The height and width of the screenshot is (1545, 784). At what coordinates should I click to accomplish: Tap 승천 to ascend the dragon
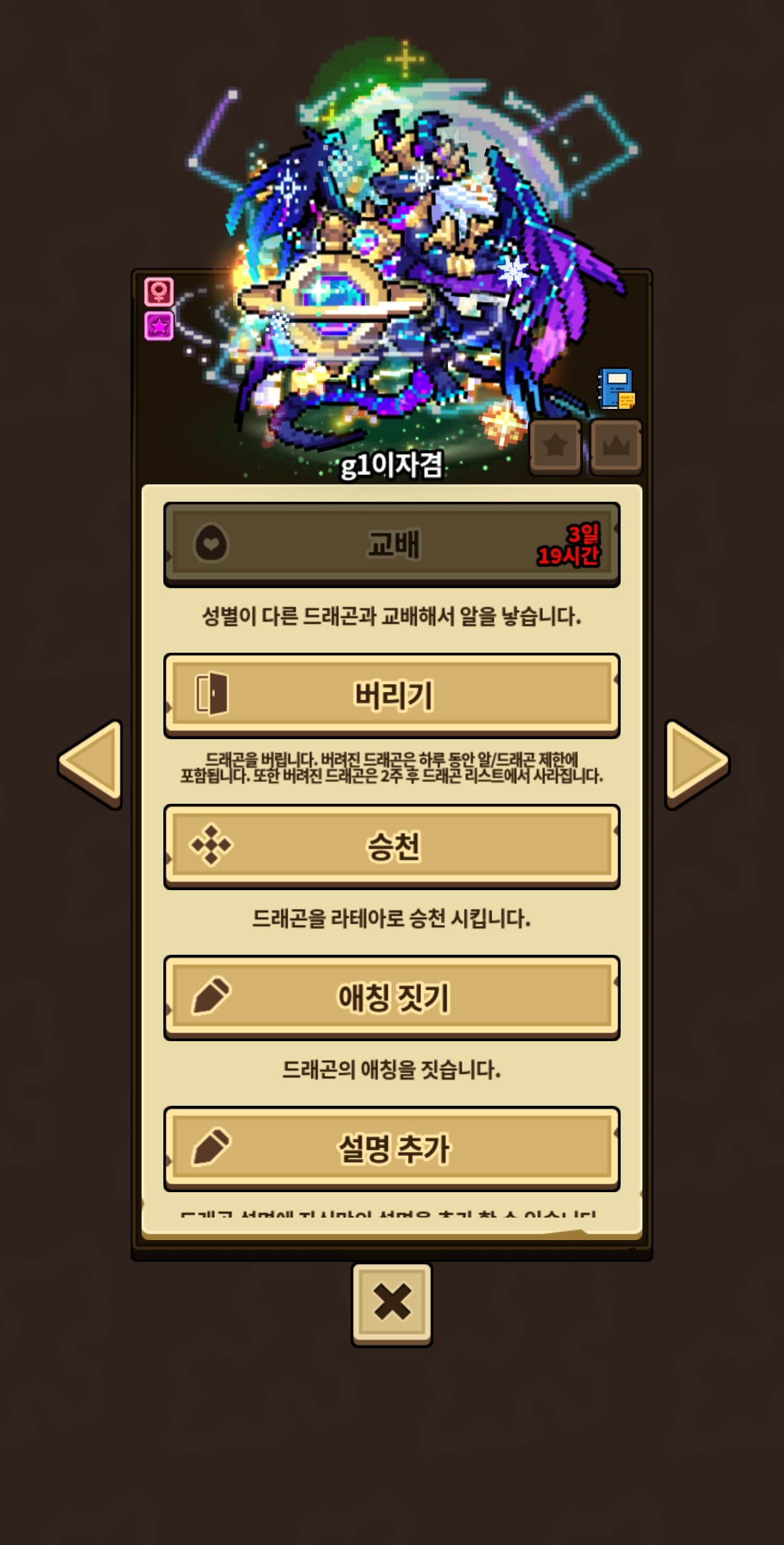(392, 846)
